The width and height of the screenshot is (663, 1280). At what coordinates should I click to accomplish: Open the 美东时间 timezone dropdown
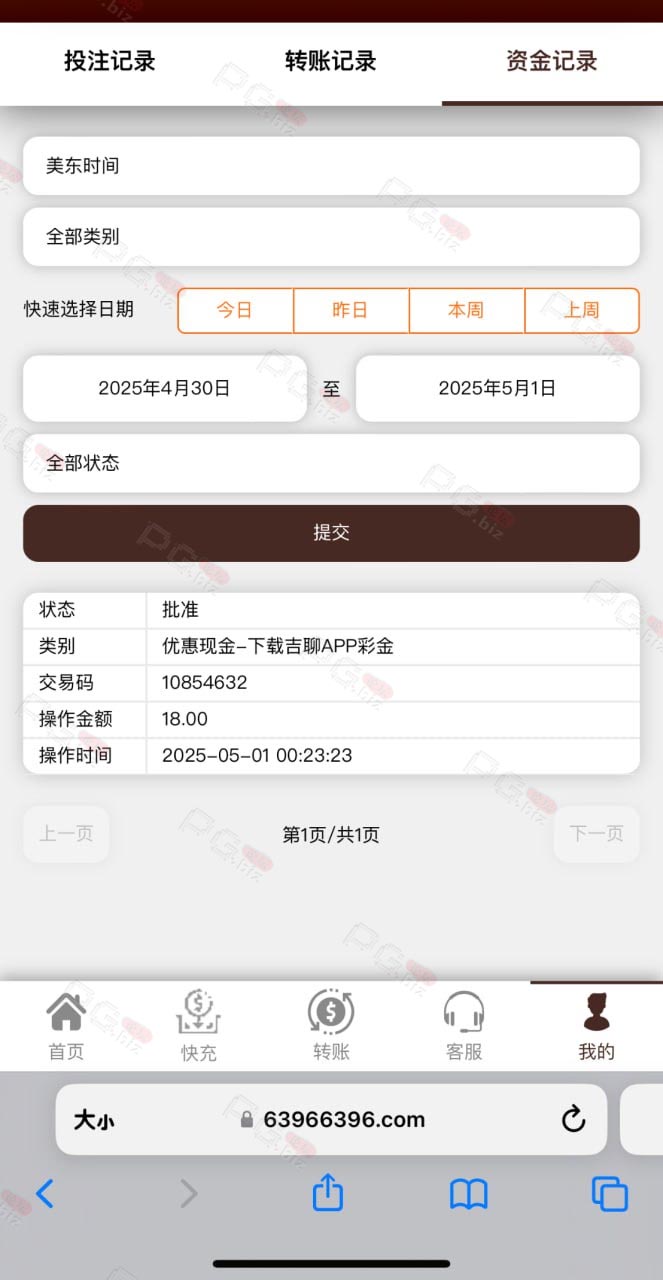point(331,166)
